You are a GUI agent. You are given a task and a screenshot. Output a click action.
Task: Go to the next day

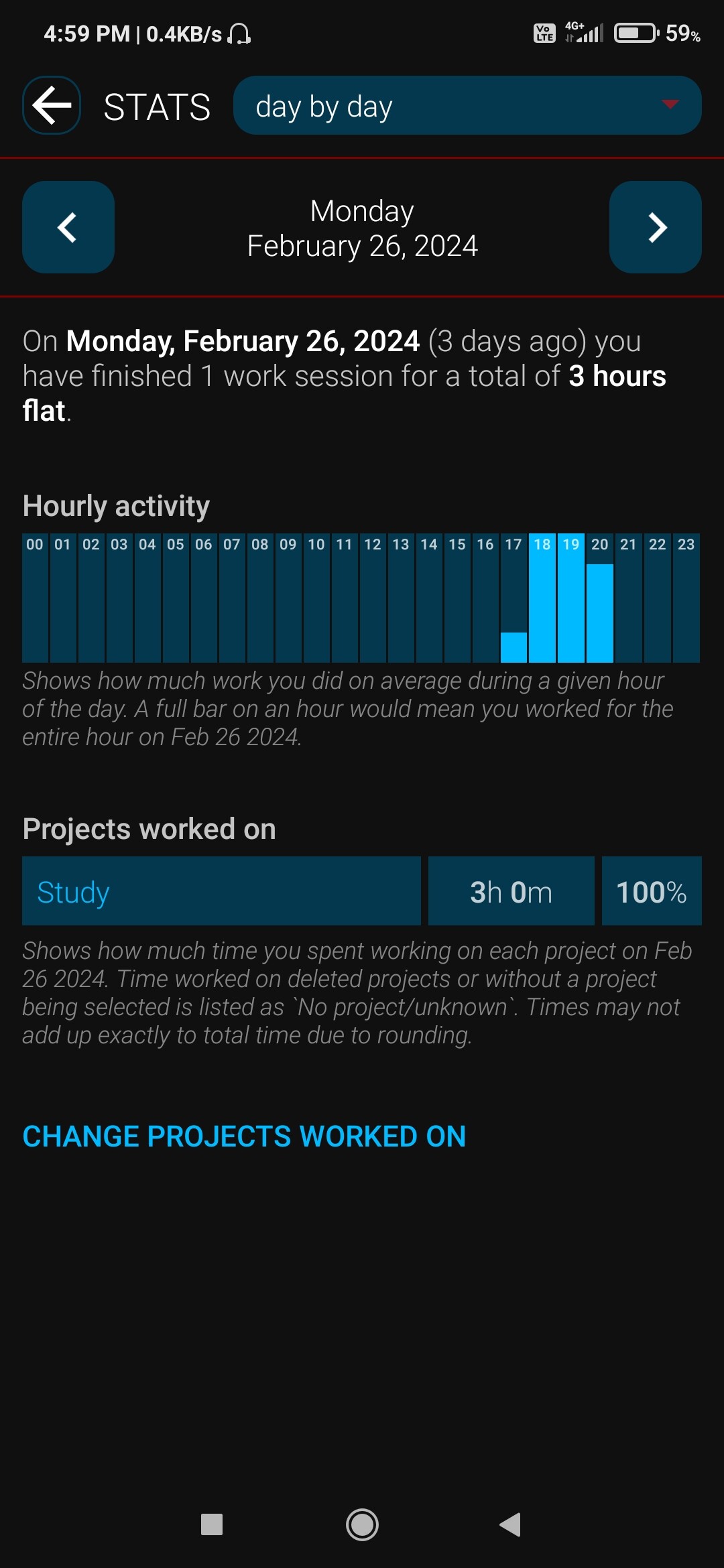point(655,227)
